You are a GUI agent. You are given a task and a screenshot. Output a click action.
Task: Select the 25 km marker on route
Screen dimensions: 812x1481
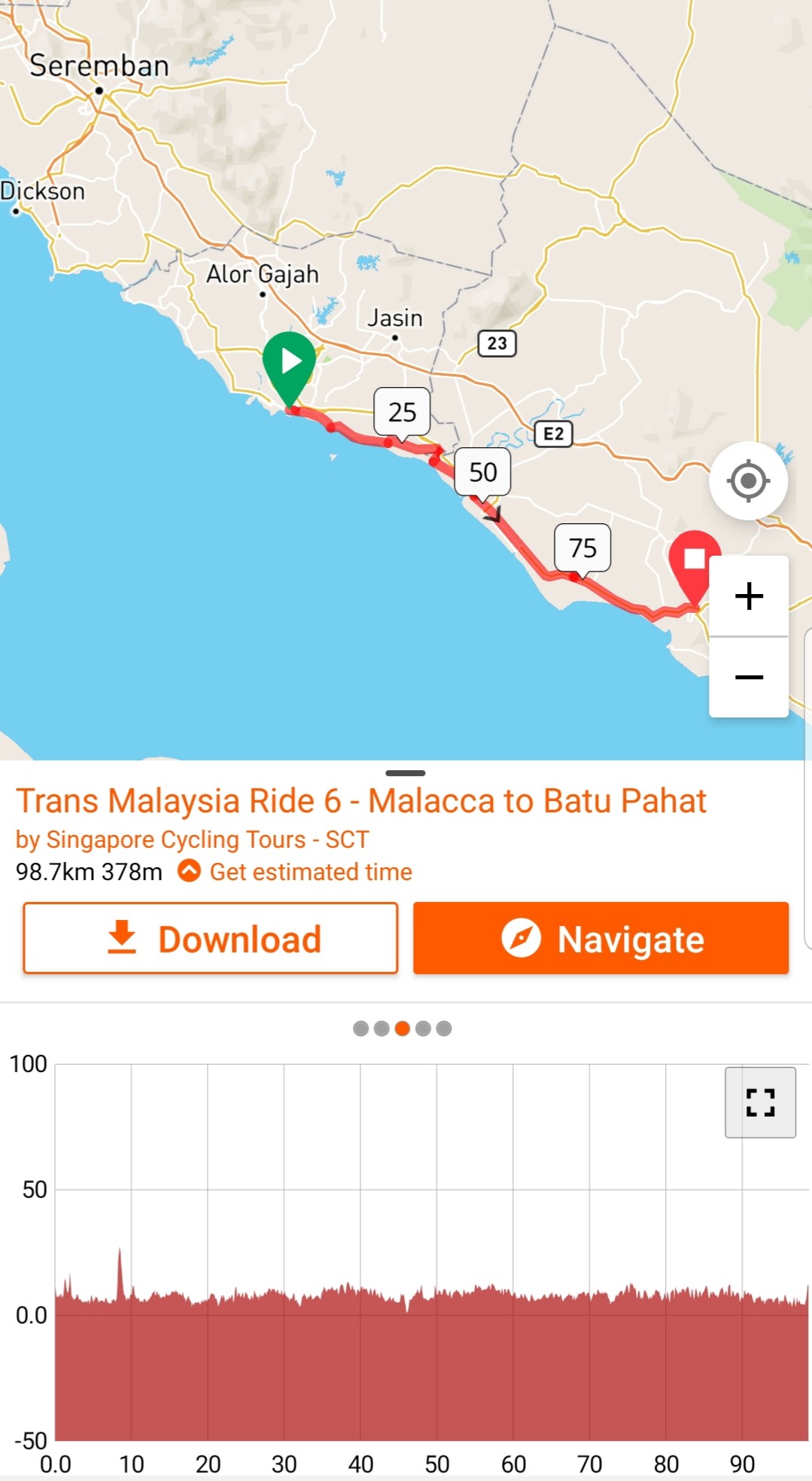point(402,412)
